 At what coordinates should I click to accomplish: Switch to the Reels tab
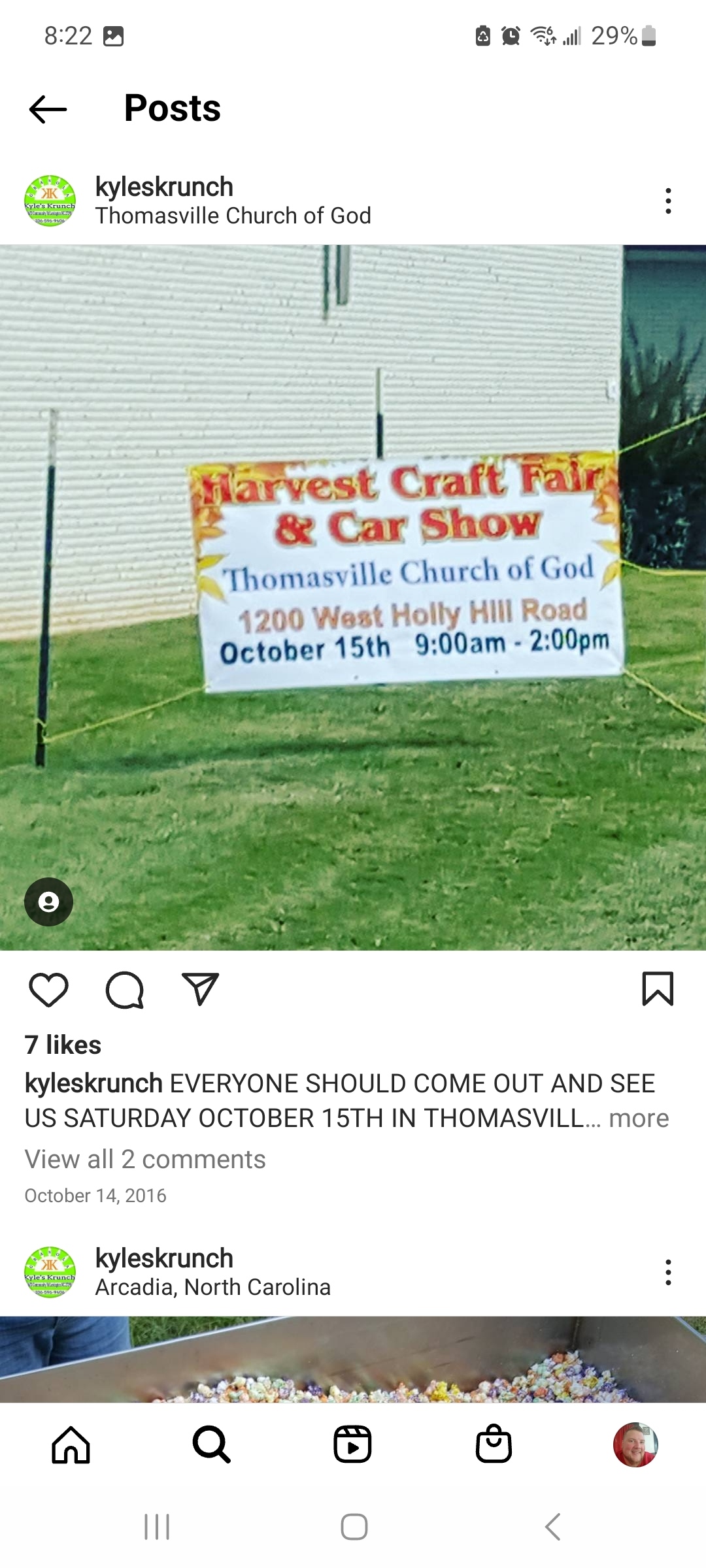click(x=352, y=1445)
